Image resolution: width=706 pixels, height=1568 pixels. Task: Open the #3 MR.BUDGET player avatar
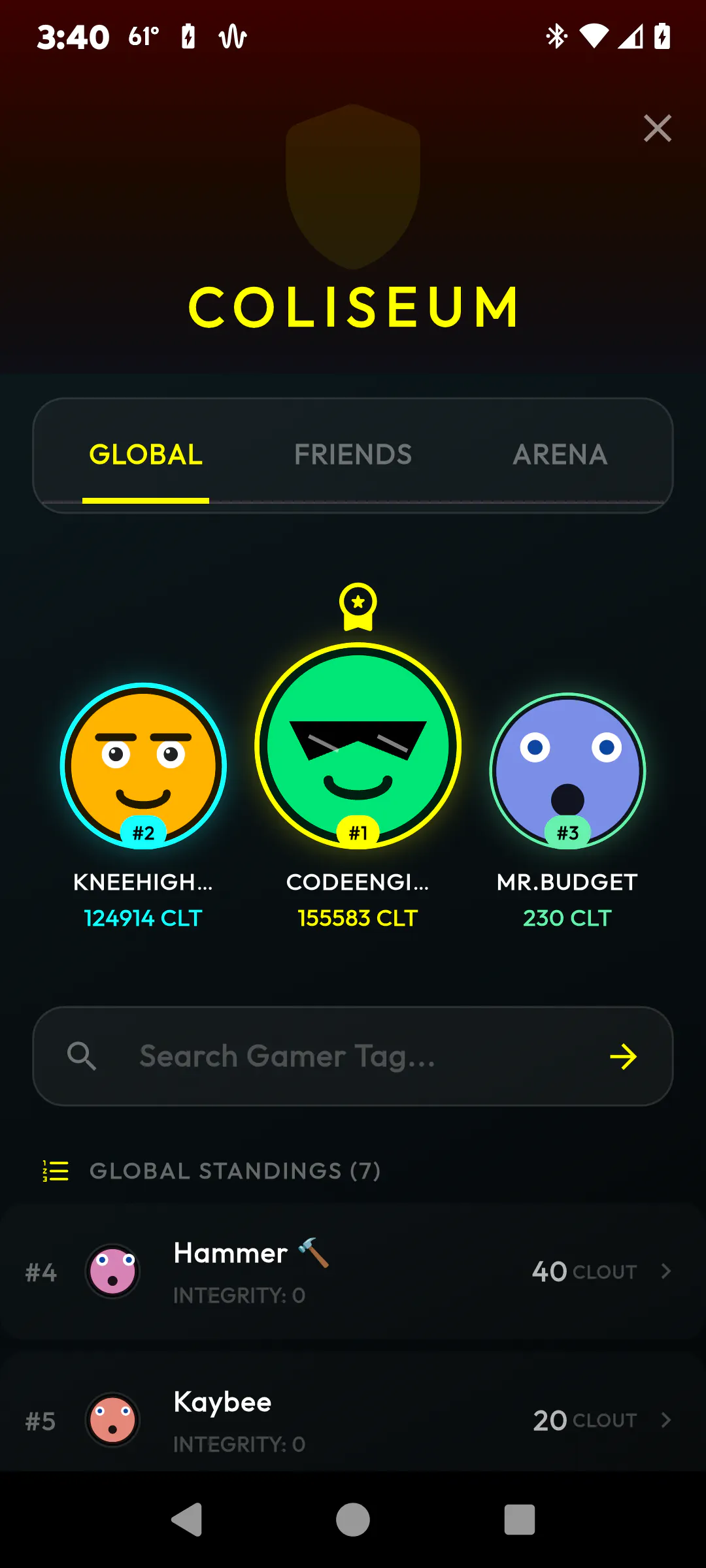click(x=567, y=771)
